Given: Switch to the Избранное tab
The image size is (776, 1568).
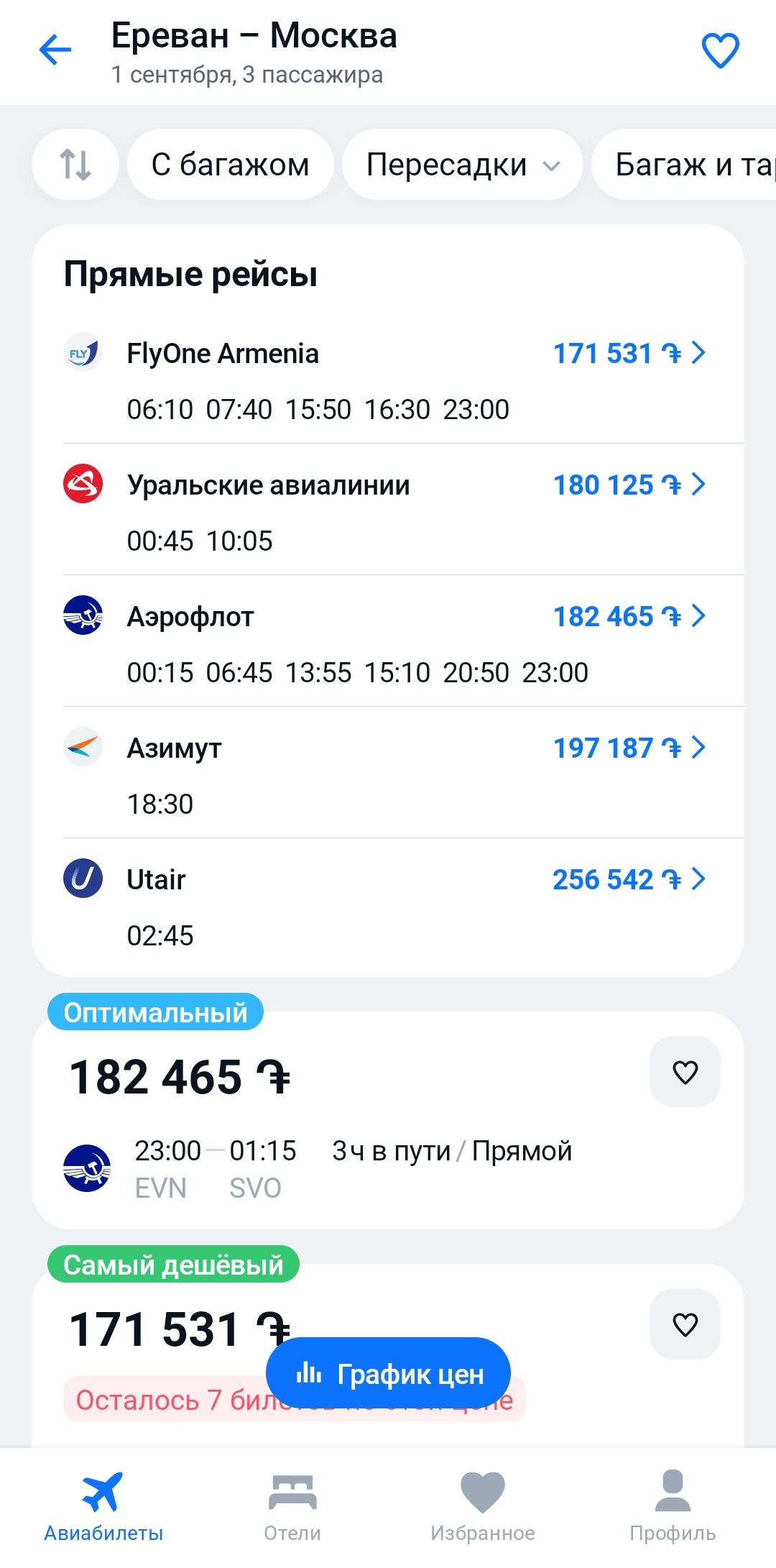Looking at the screenshot, I should (x=482, y=1506).
